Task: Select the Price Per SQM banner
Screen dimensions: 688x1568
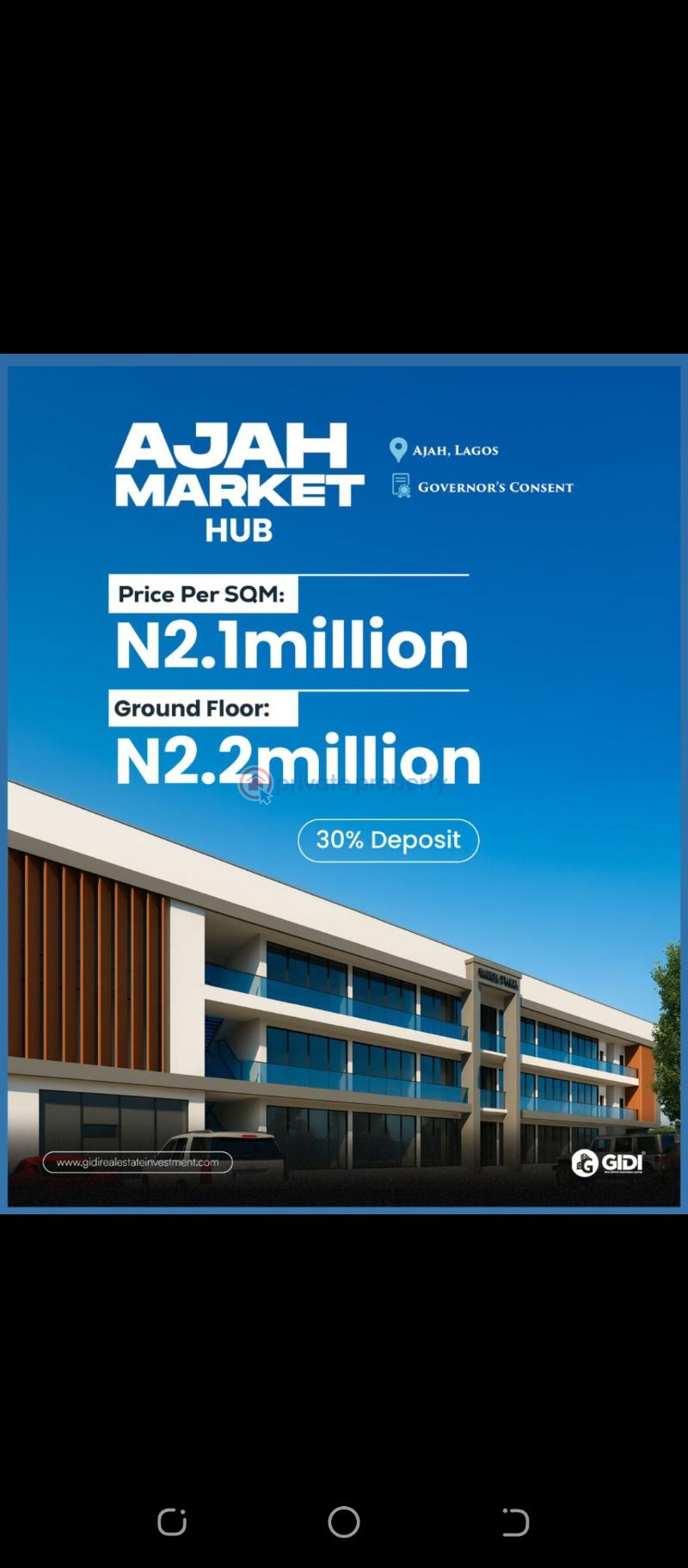Action: pyautogui.click(x=203, y=594)
